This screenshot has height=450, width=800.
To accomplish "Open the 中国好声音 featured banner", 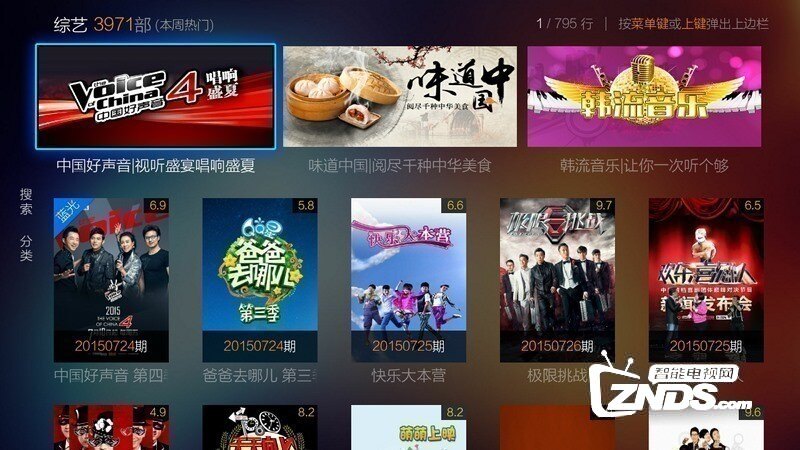I will 155,97.
